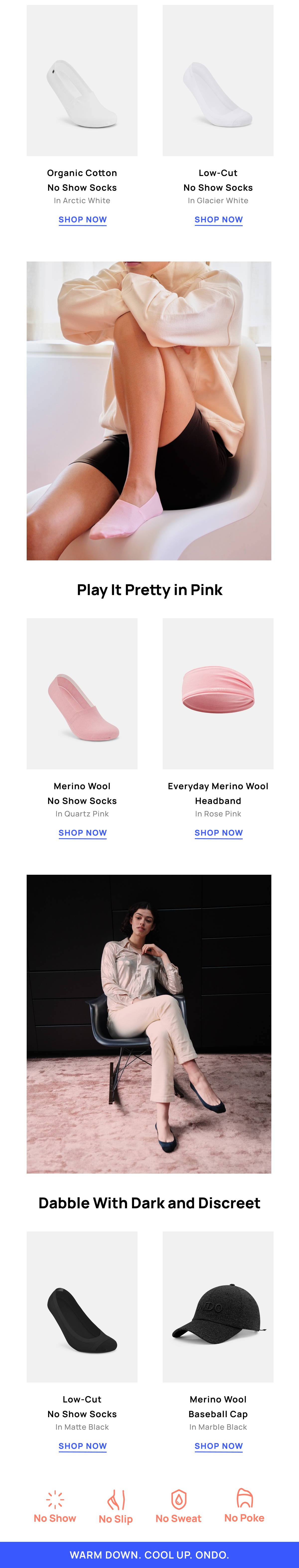Tap SHOP NOW under Low-Cut socks in Glacier White
Screen dimensions: 299x1568
tap(218, 220)
